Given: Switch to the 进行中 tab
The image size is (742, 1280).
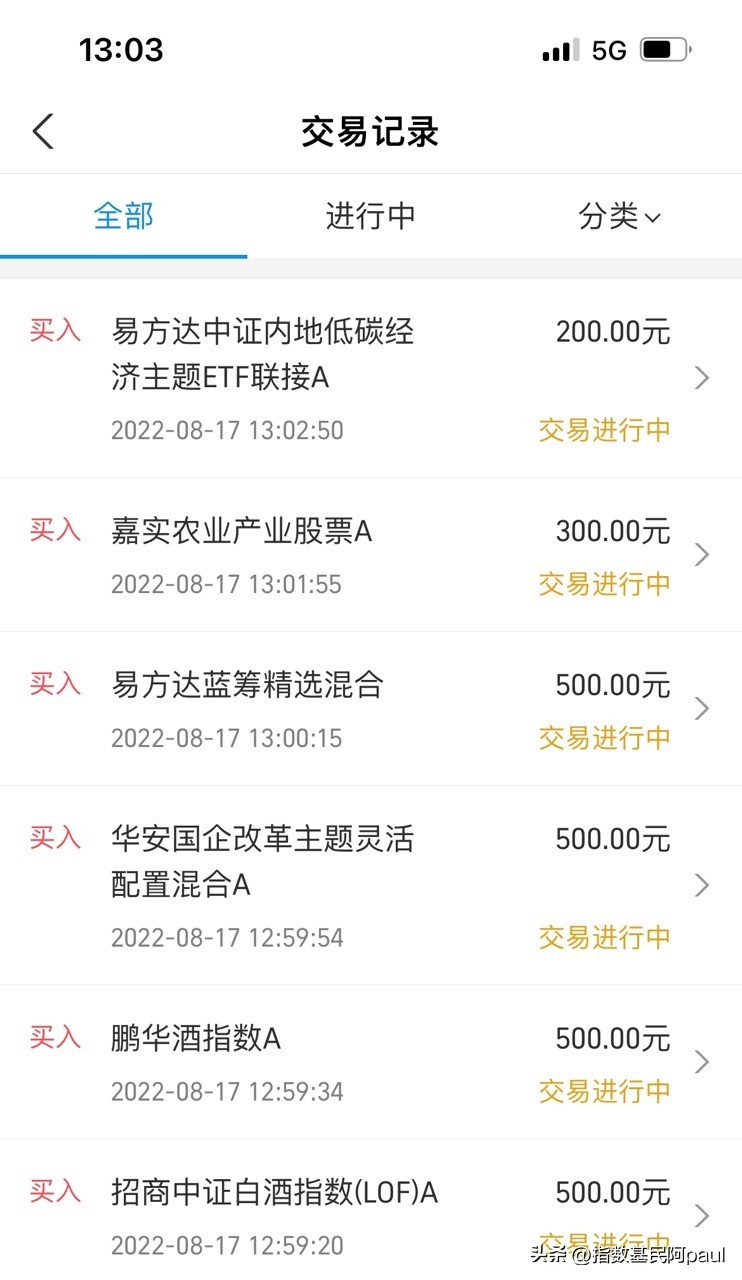Looking at the screenshot, I should pyautogui.click(x=371, y=216).
